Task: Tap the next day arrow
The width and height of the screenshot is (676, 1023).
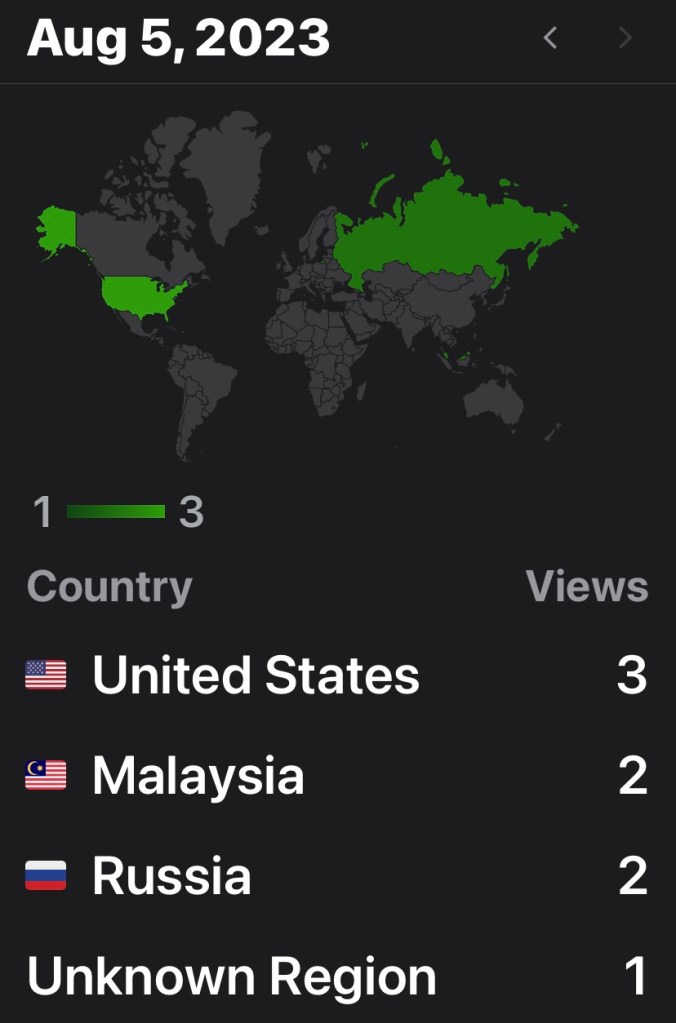Action: (x=625, y=38)
